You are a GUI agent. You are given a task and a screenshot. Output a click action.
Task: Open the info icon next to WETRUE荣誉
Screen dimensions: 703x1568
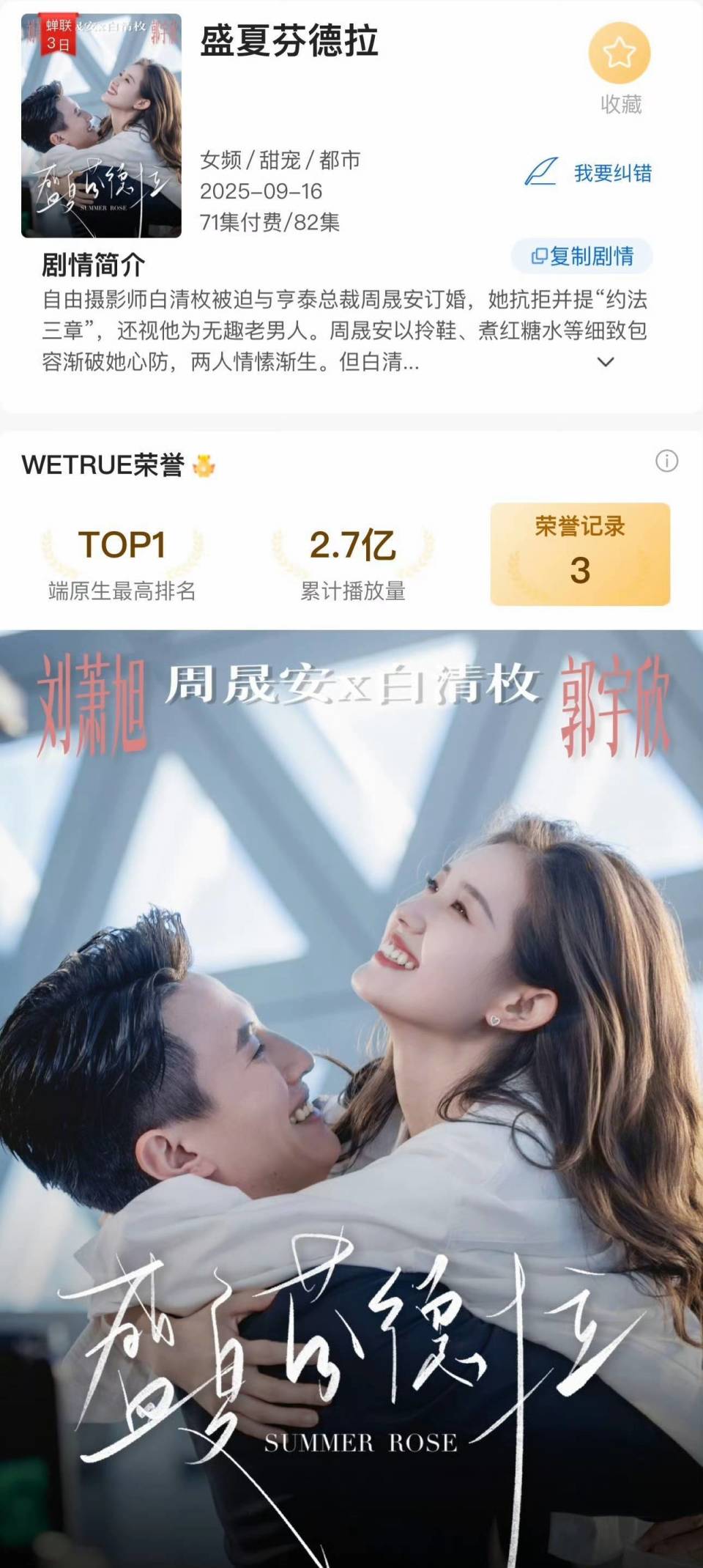pyautogui.click(x=666, y=459)
